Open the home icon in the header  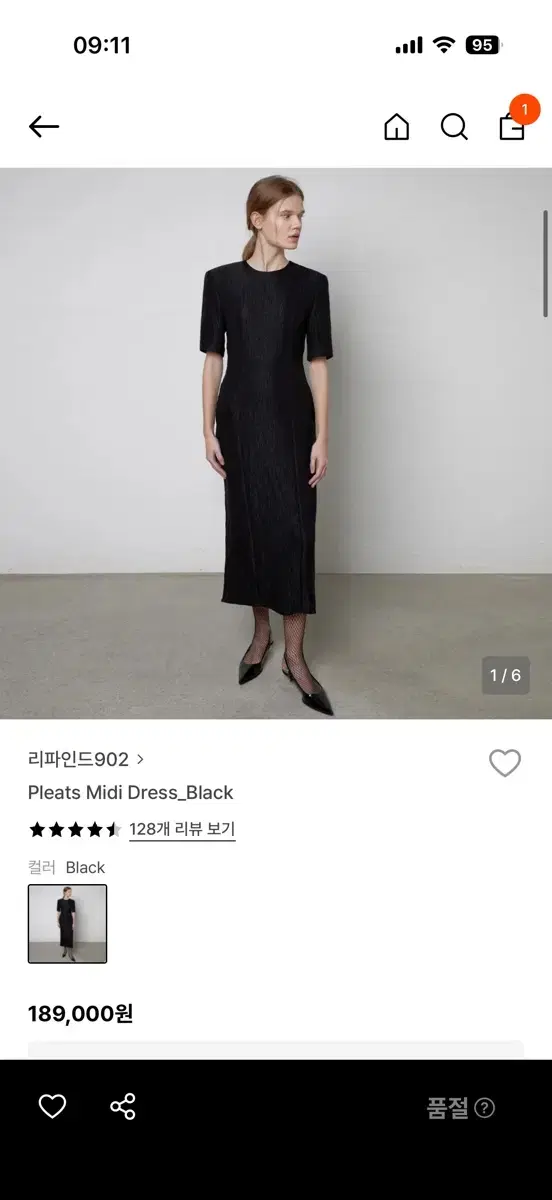pyautogui.click(x=397, y=127)
